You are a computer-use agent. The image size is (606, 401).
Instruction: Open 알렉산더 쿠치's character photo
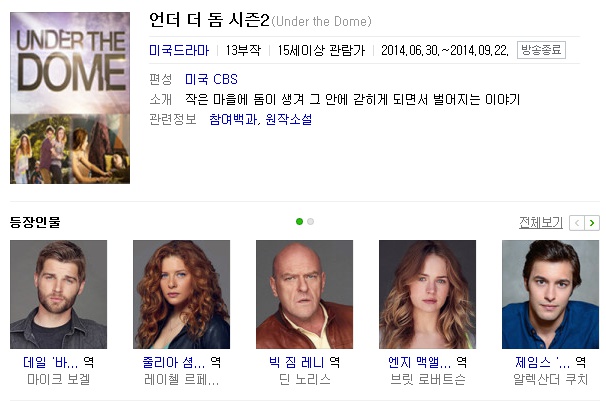[550, 294]
